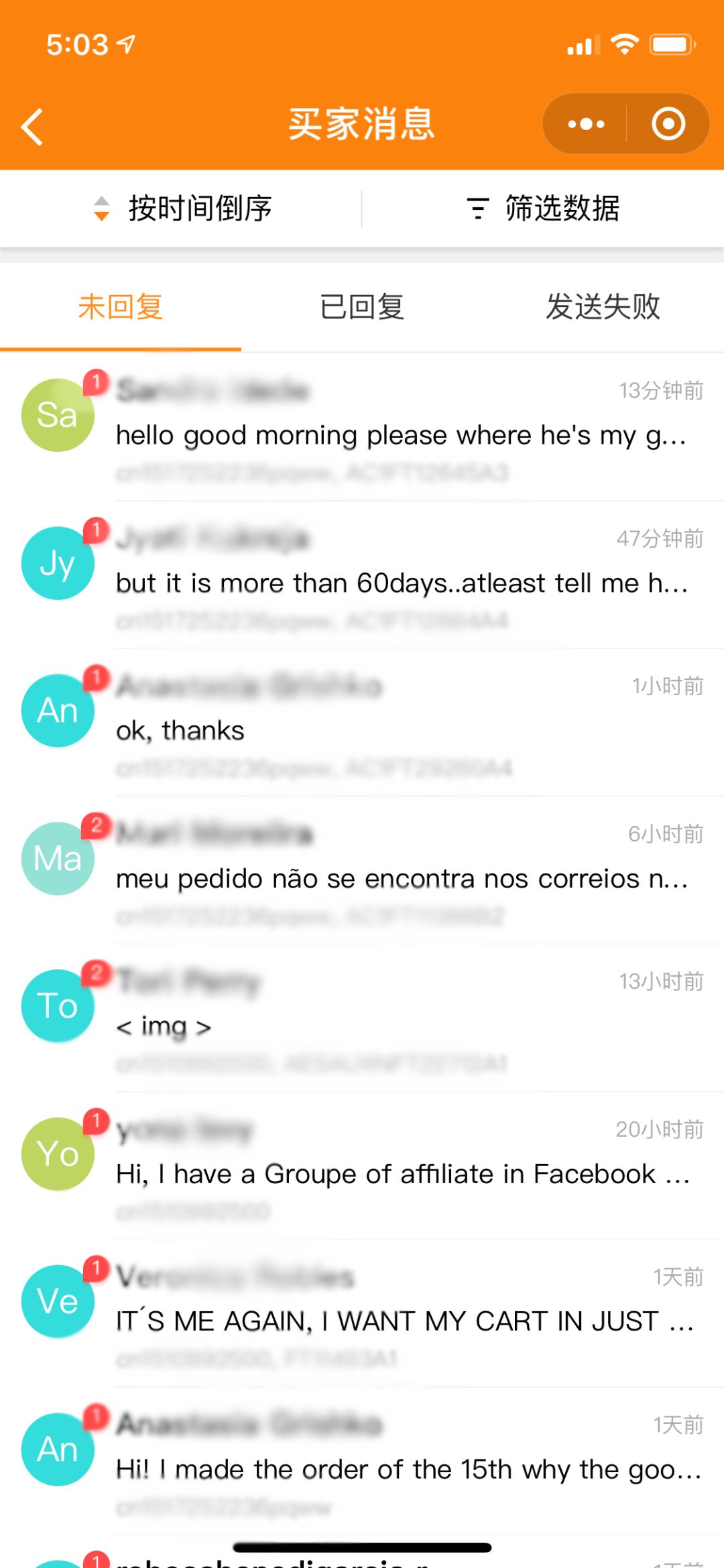Close the mini program with the circle icon
The width and height of the screenshot is (724, 1568).
668,124
